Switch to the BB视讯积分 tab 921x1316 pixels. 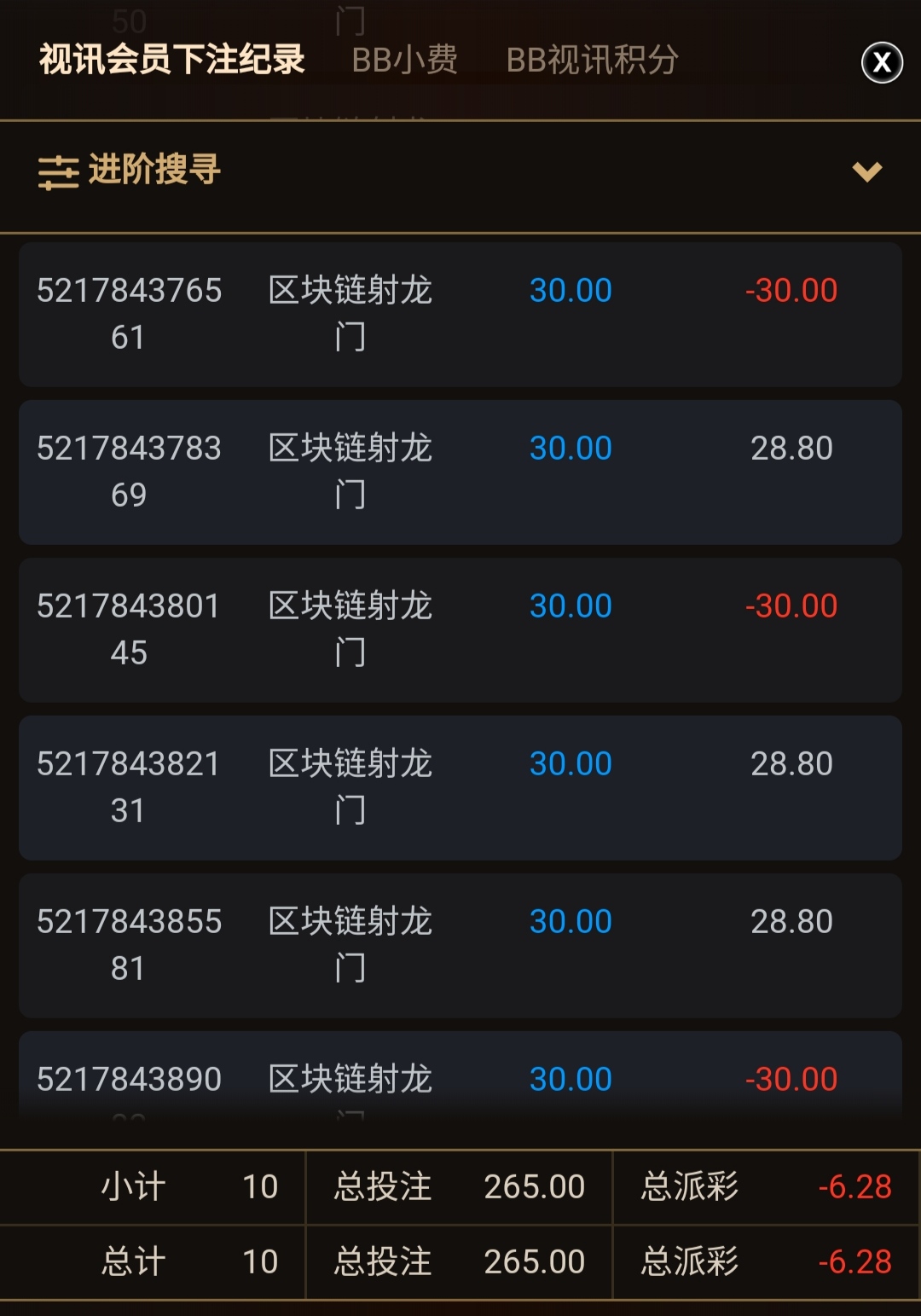tap(592, 60)
